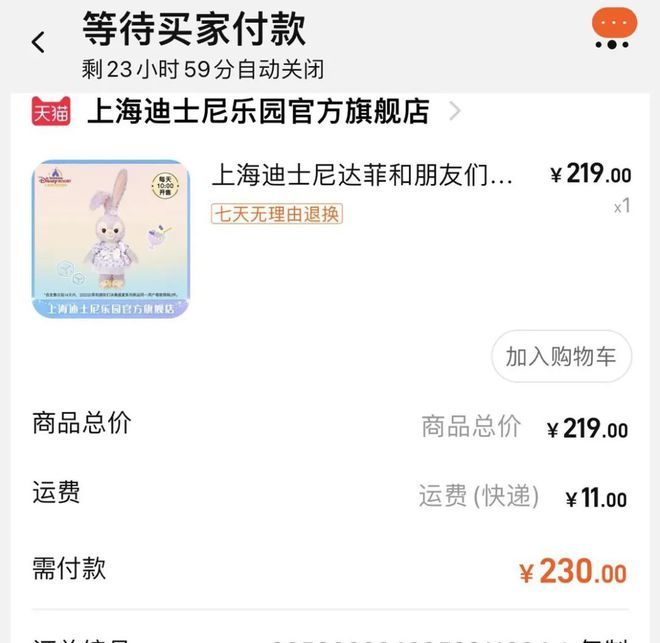Go back using the back arrow
This screenshot has width=660, height=643.
pyautogui.click(x=38, y=43)
